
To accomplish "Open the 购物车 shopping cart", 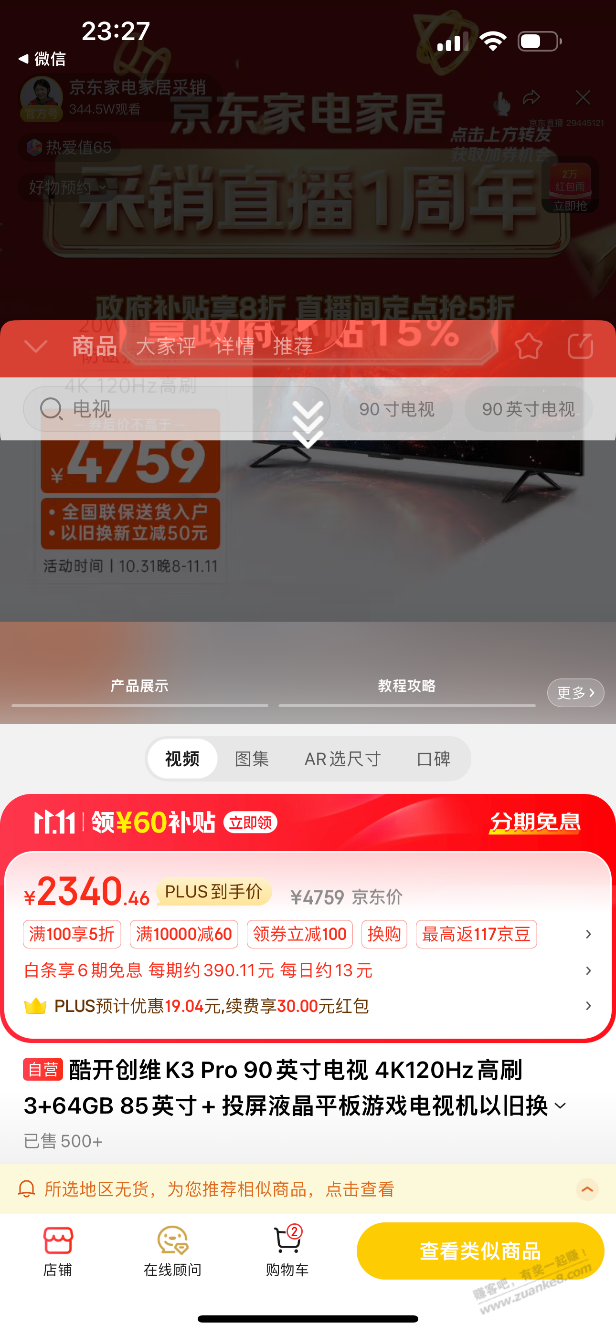I will (x=287, y=1251).
